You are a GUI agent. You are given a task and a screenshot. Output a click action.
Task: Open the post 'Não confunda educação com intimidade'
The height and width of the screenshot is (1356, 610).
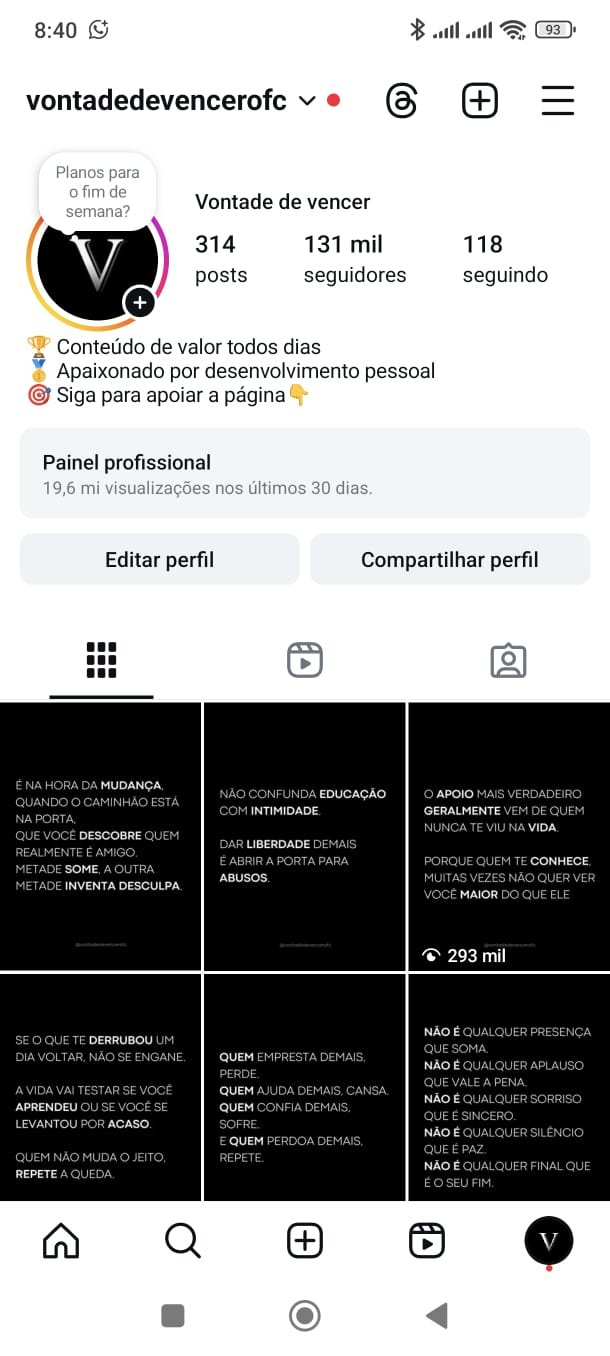tap(305, 836)
